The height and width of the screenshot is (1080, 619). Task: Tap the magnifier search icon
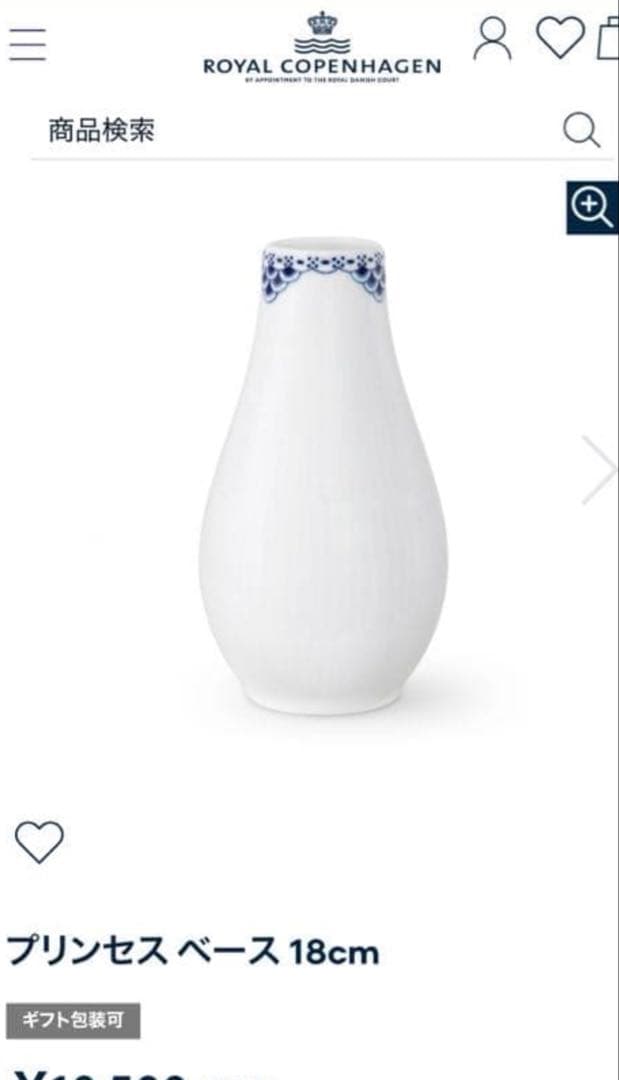click(x=581, y=130)
